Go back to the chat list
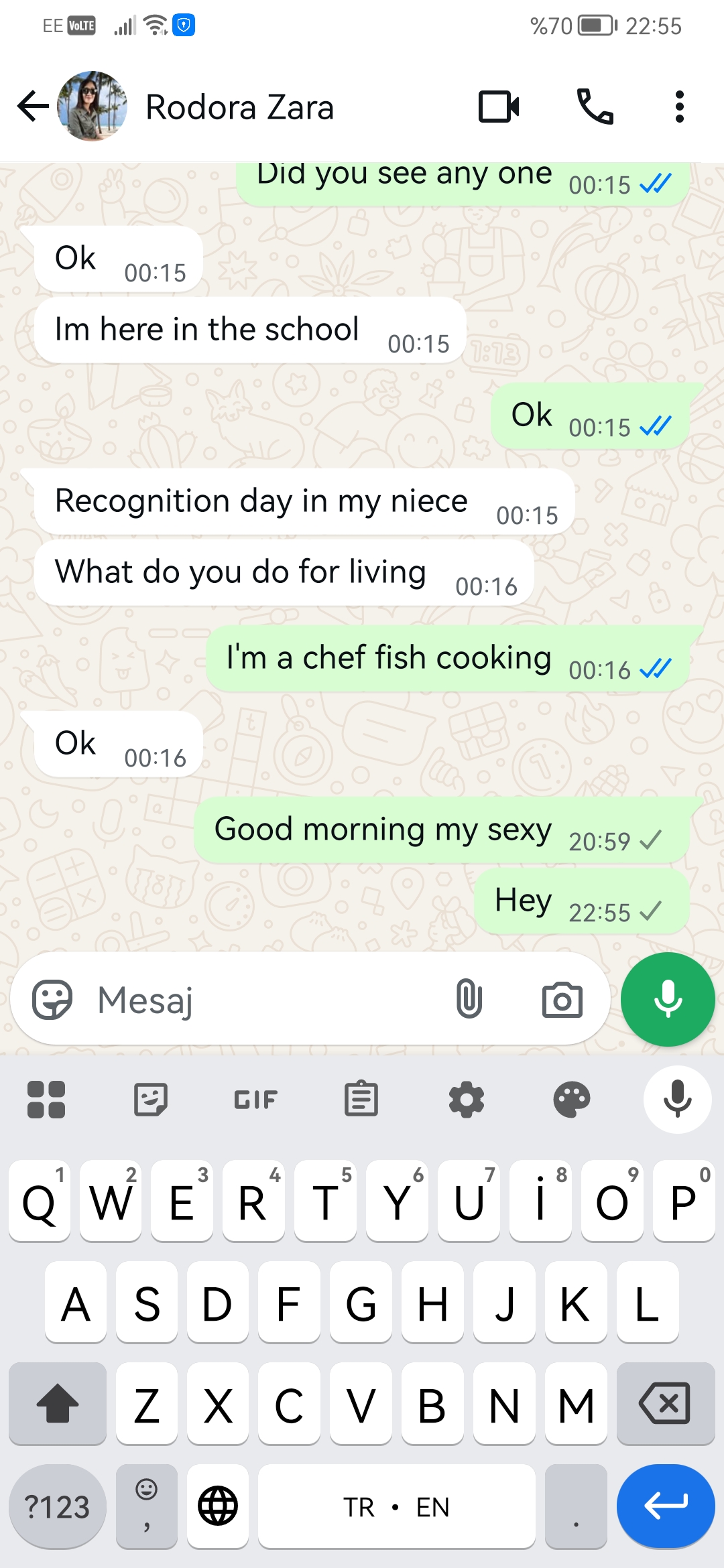The height and width of the screenshot is (1568, 724). (x=33, y=107)
